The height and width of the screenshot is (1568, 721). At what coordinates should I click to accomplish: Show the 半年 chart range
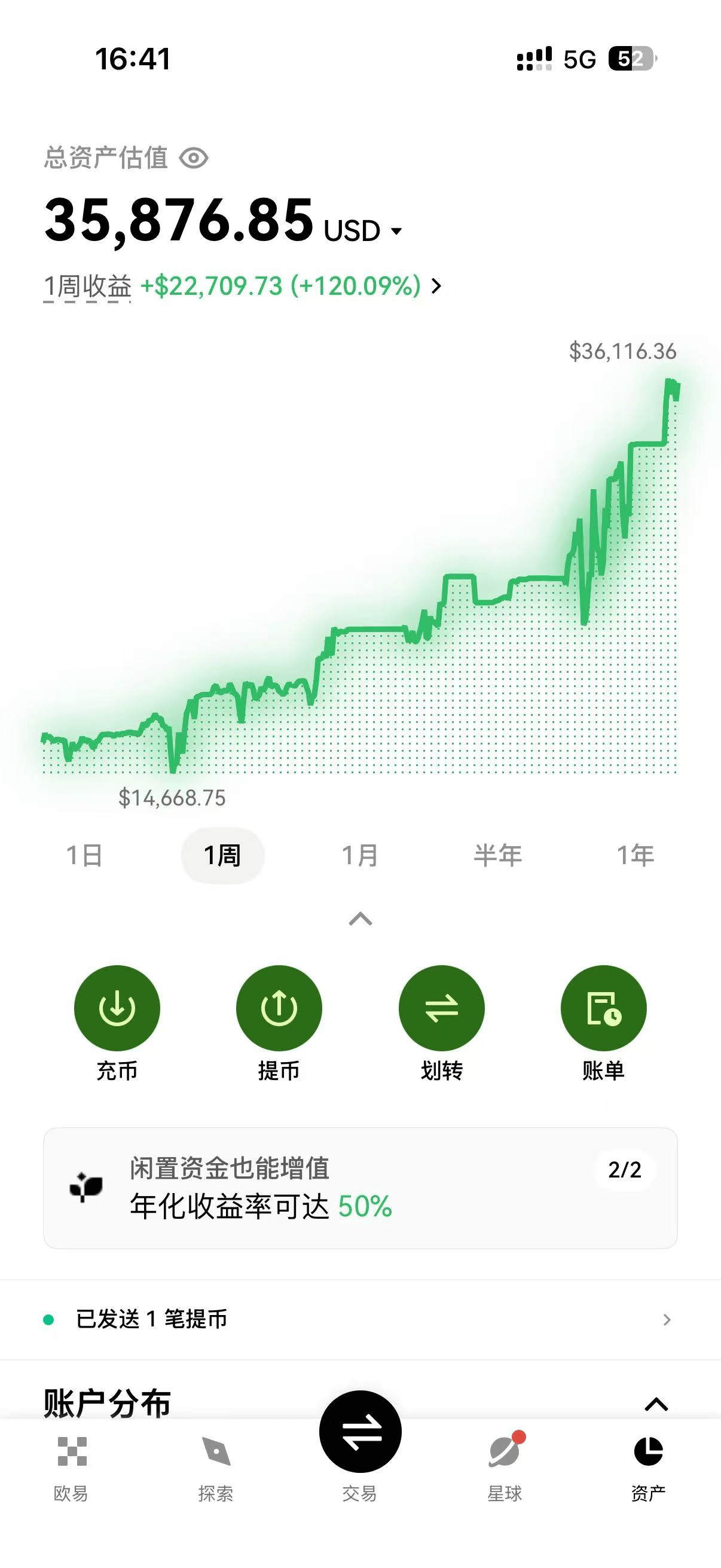[497, 855]
